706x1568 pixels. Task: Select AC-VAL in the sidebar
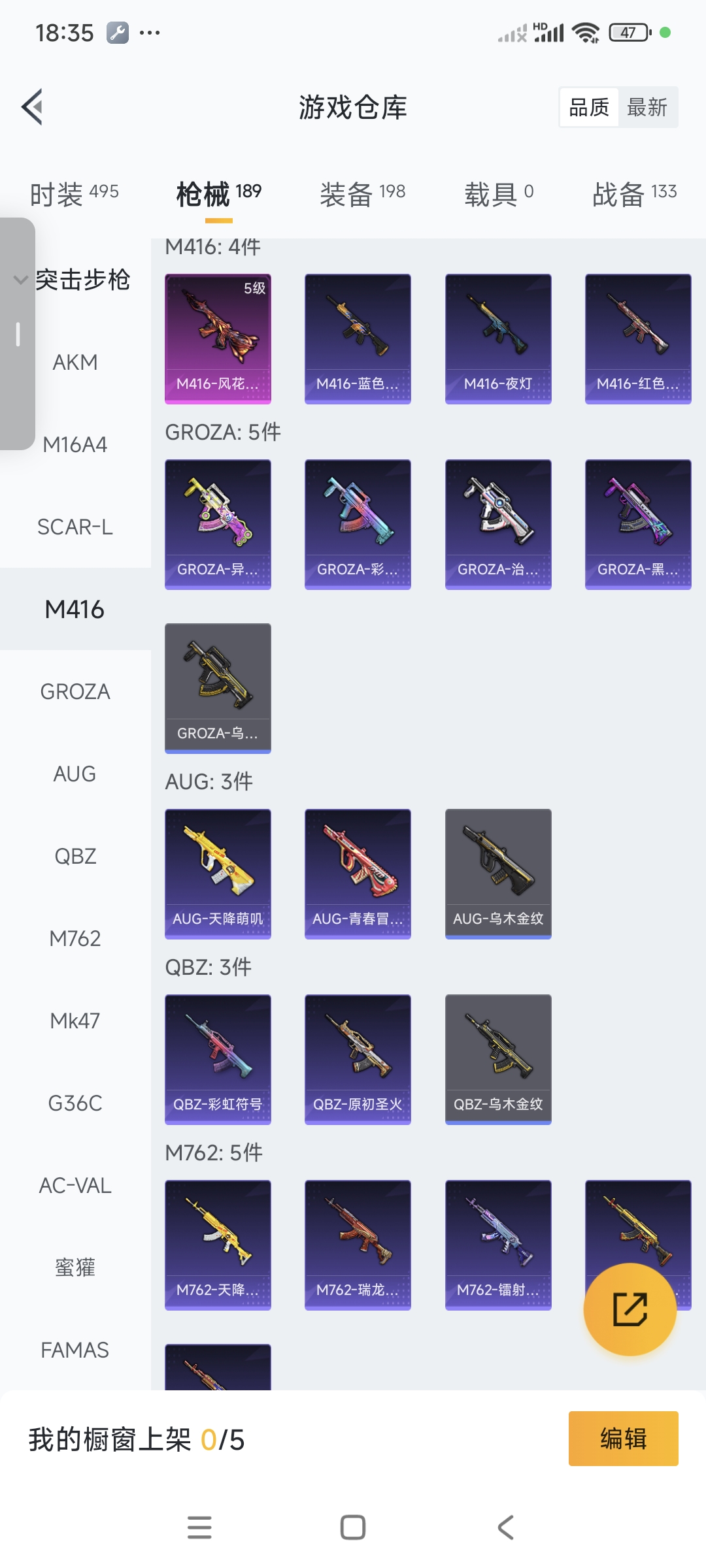75,1185
